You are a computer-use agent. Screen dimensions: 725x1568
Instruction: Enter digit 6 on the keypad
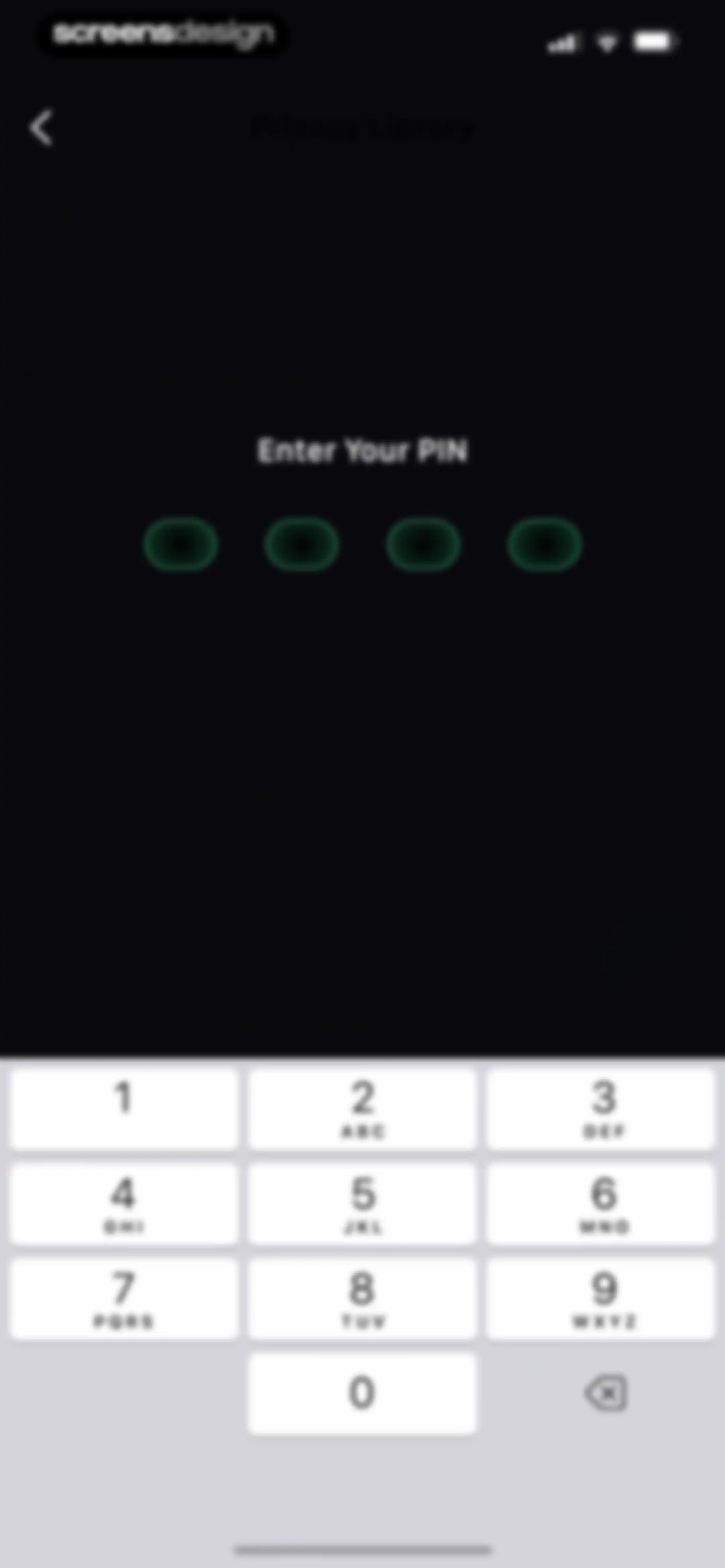tap(601, 1205)
